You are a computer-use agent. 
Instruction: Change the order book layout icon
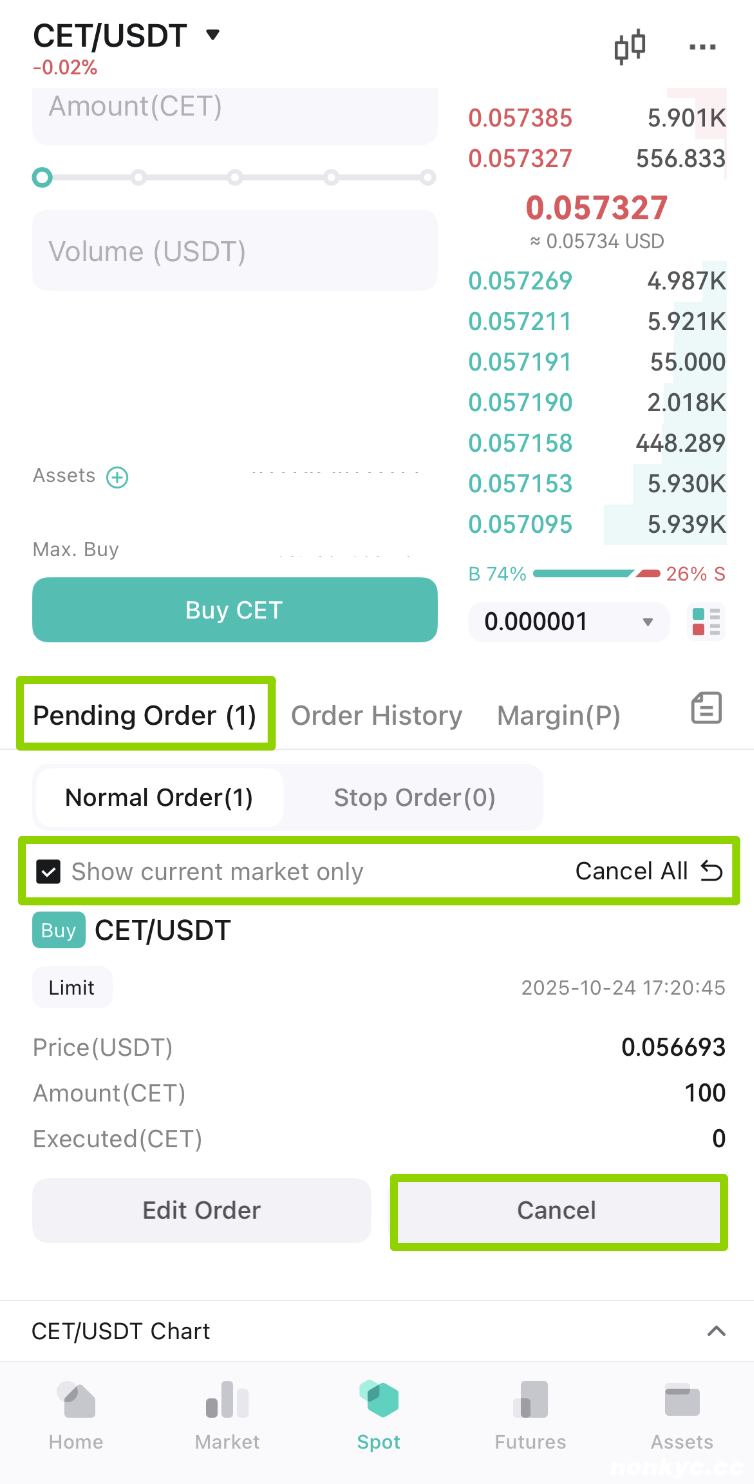coord(706,622)
